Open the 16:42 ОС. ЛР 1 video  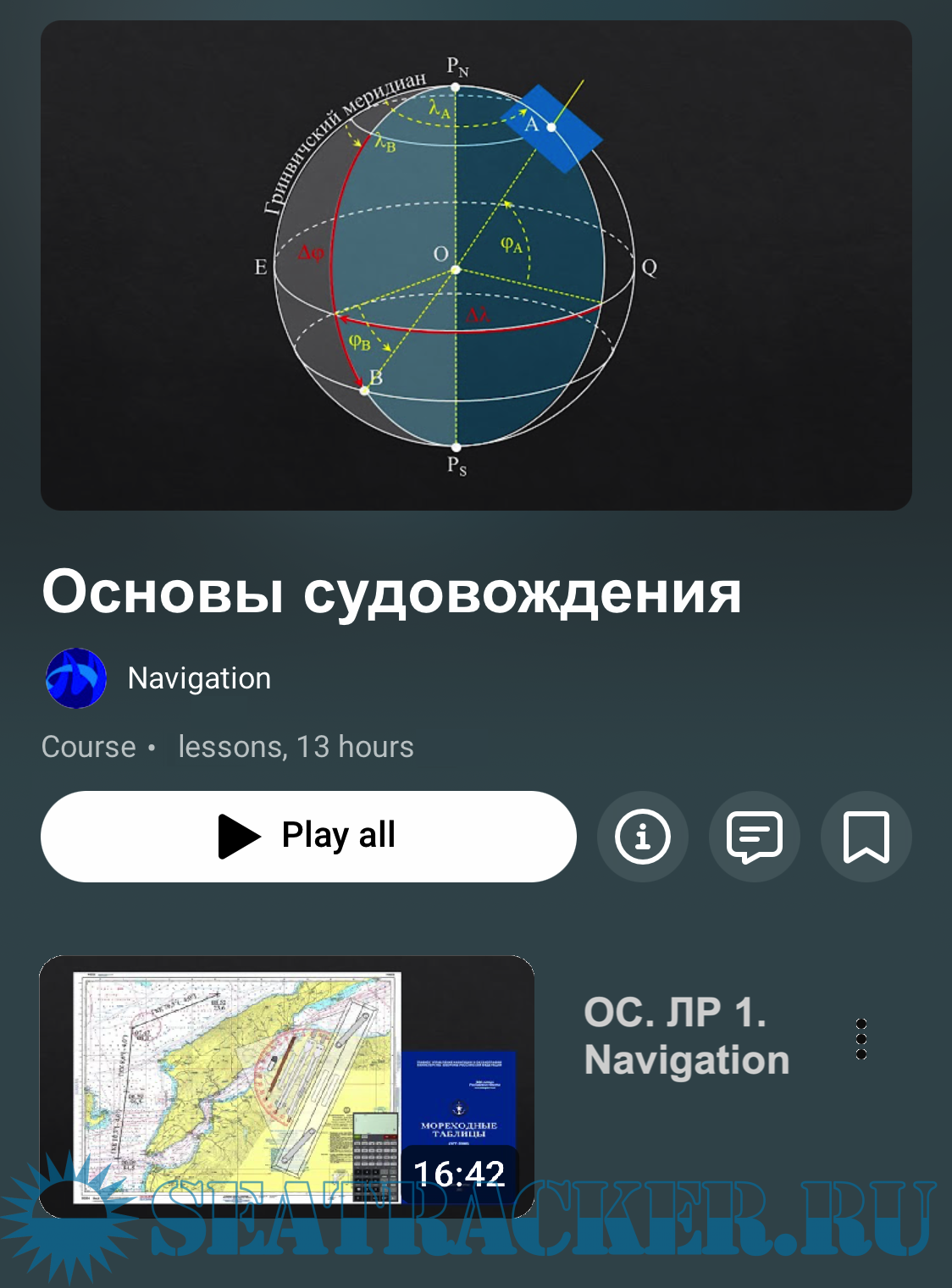[286, 1086]
